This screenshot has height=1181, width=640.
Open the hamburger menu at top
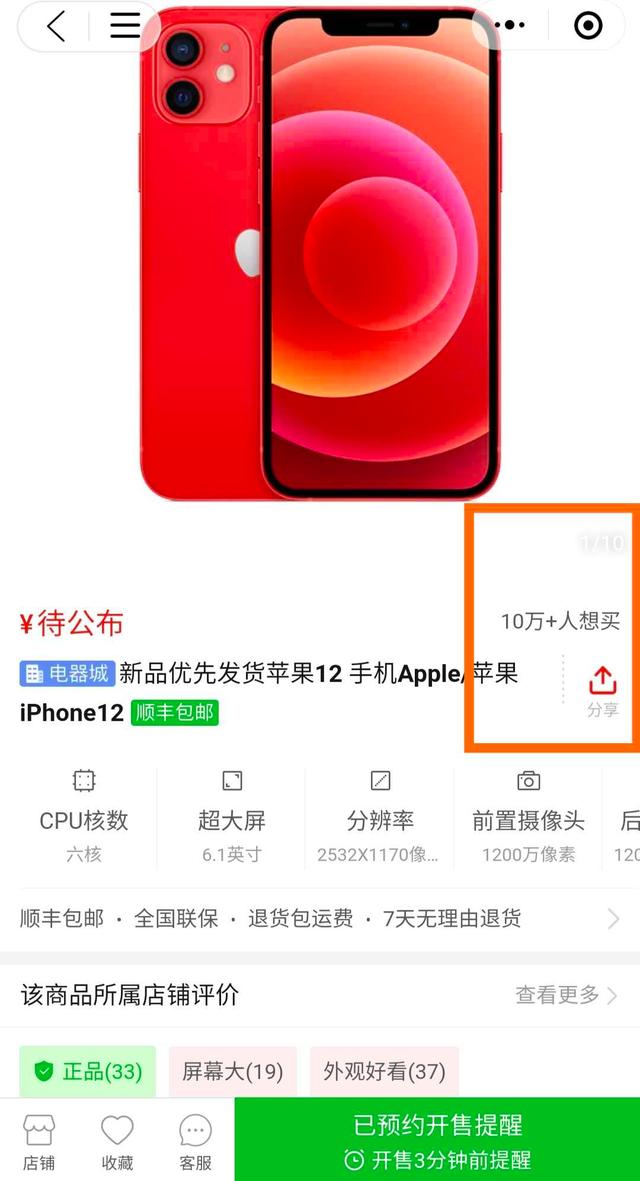point(125,26)
